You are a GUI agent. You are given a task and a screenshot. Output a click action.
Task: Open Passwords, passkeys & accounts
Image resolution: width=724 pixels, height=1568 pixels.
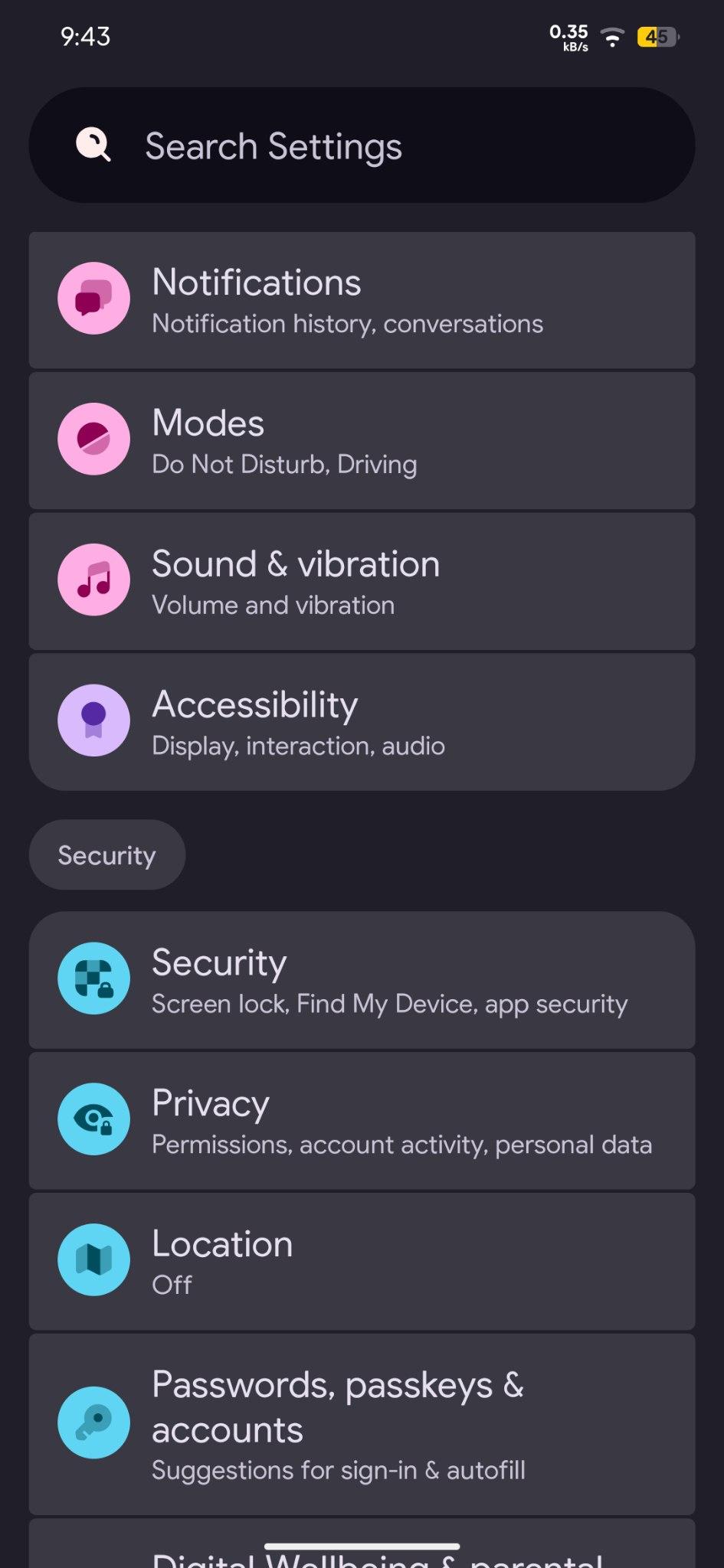[362, 1425]
